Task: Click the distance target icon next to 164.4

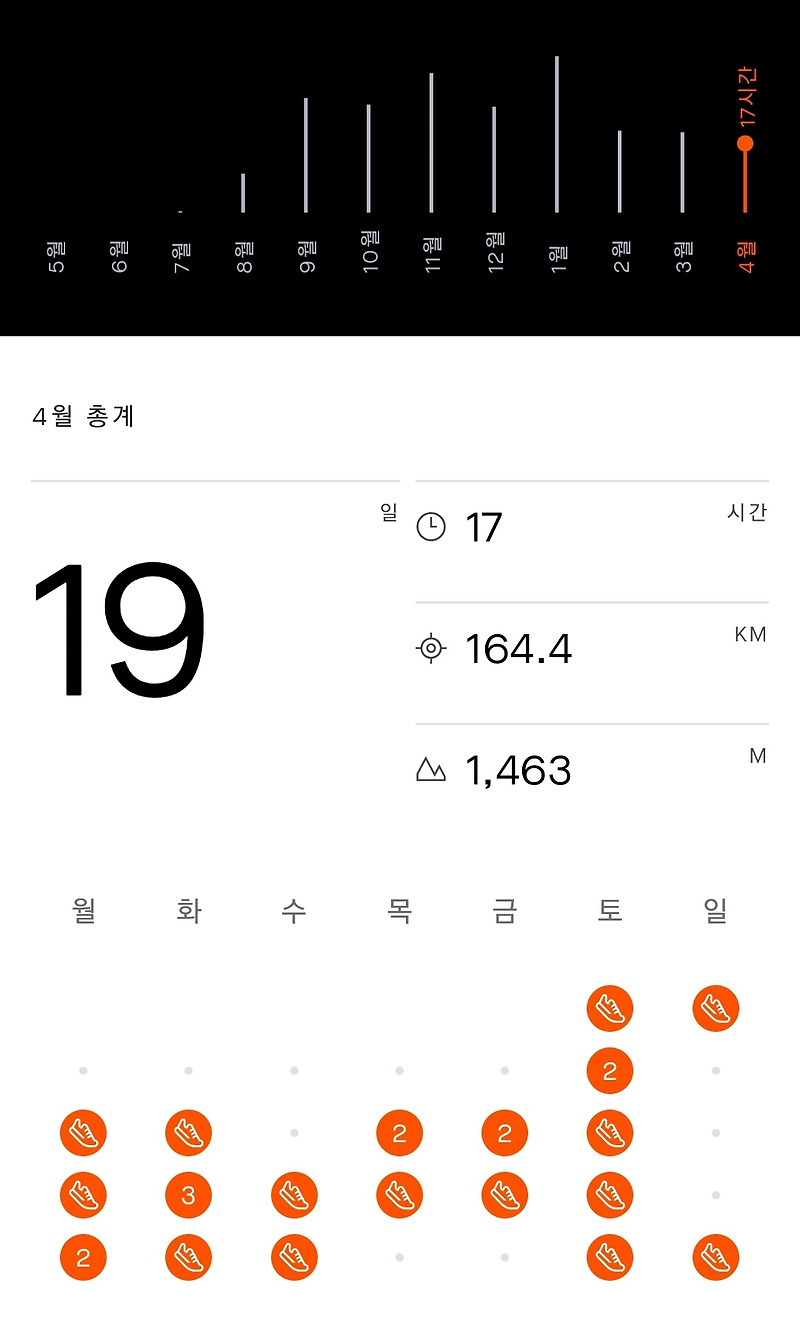Action: pos(430,649)
